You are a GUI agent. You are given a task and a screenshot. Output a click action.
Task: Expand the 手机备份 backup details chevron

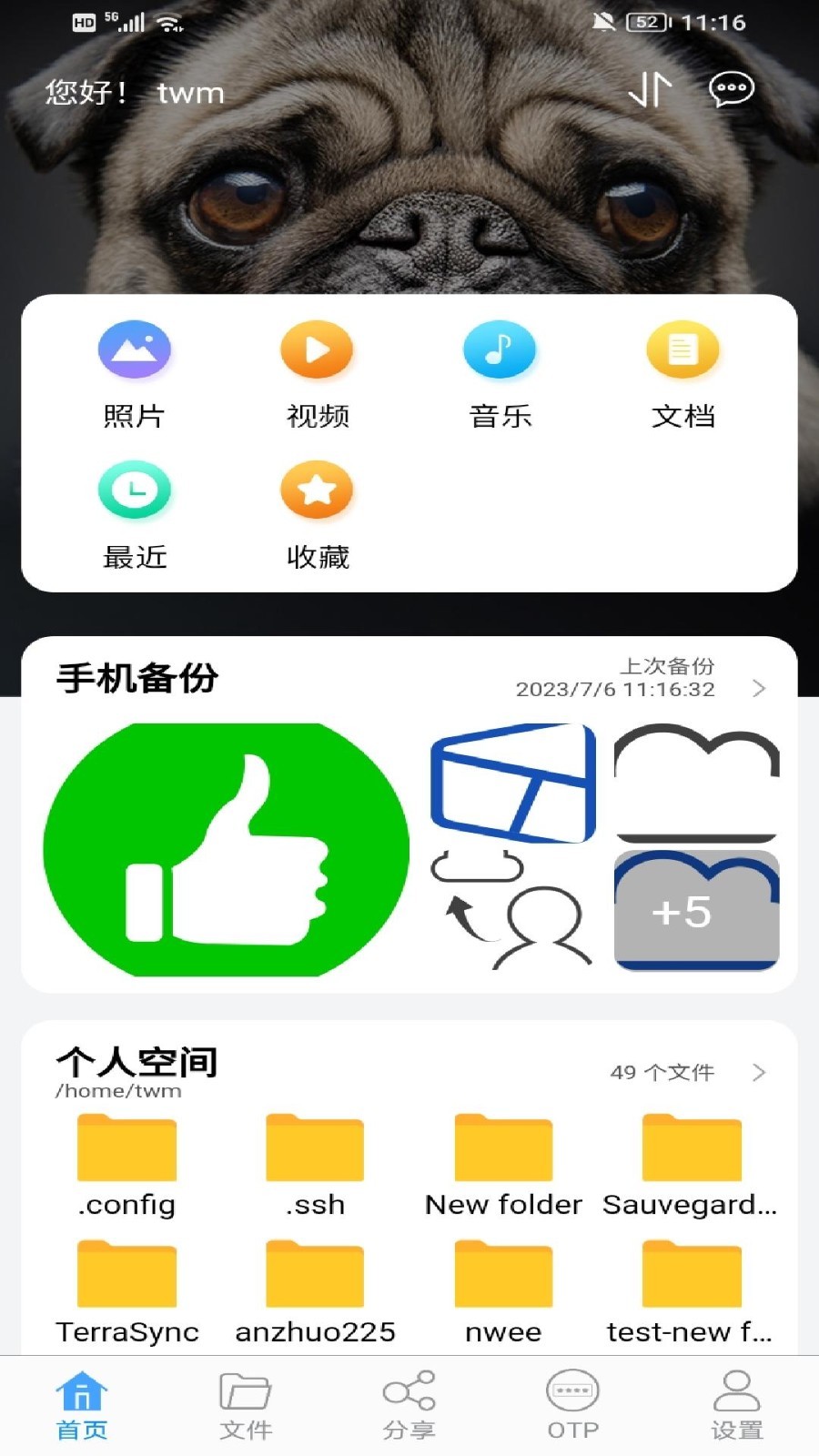(758, 690)
